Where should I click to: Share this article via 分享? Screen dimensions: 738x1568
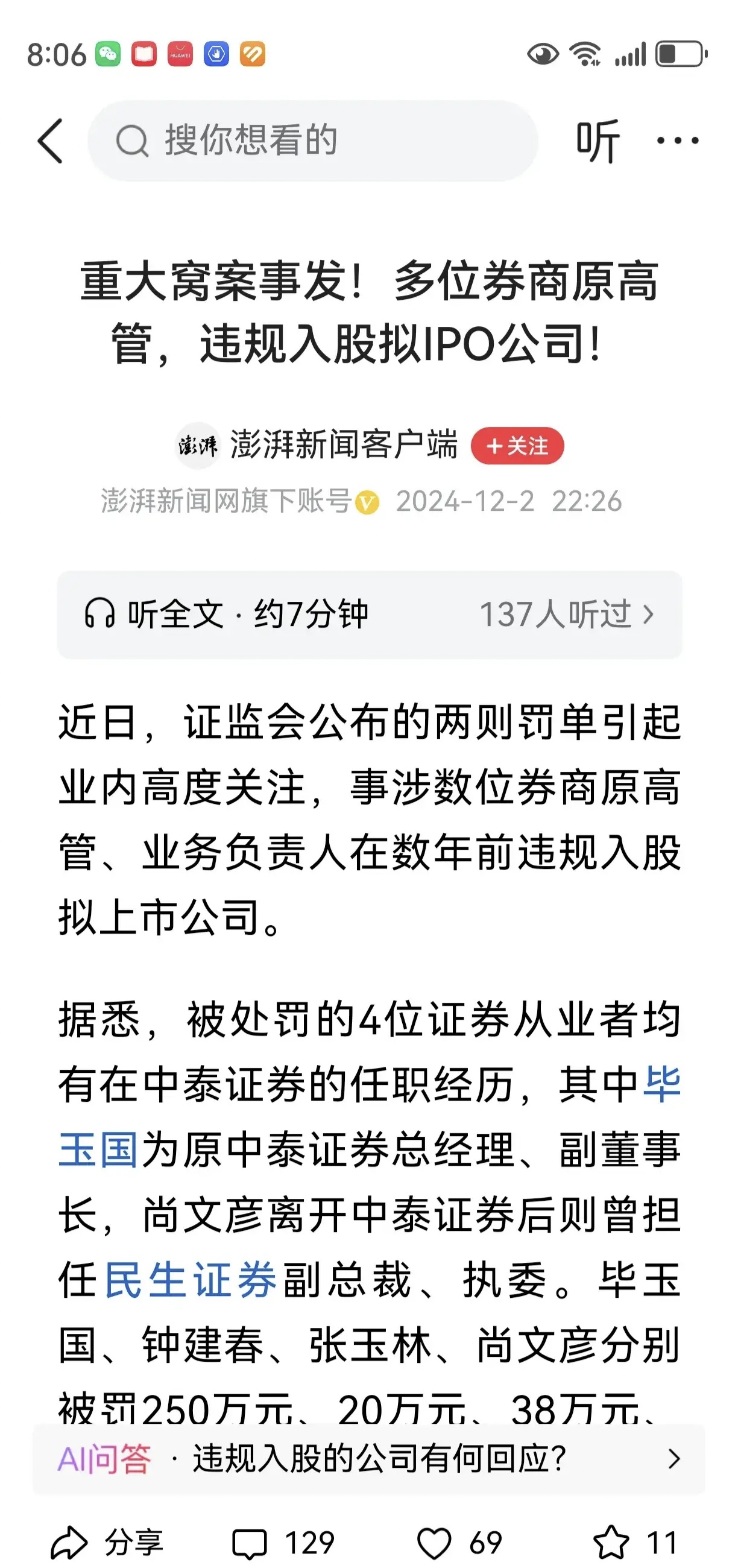pos(107,1543)
